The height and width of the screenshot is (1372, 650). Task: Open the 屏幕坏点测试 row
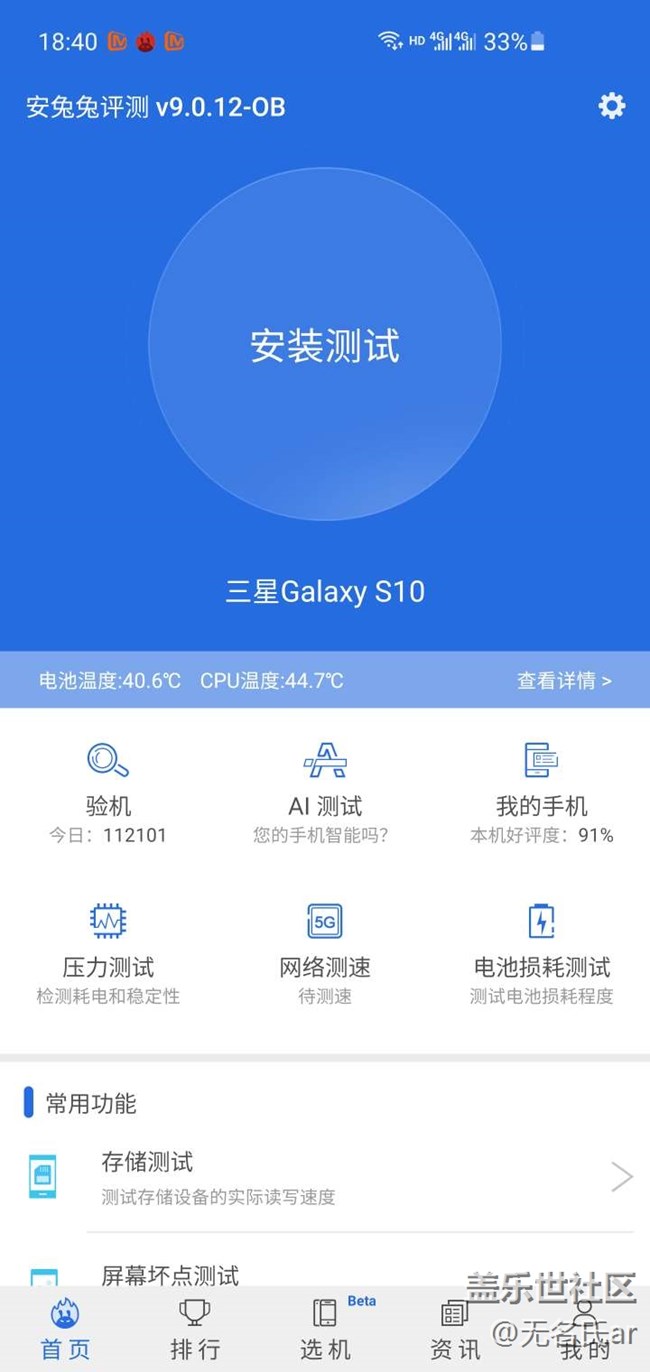tap(325, 1274)
